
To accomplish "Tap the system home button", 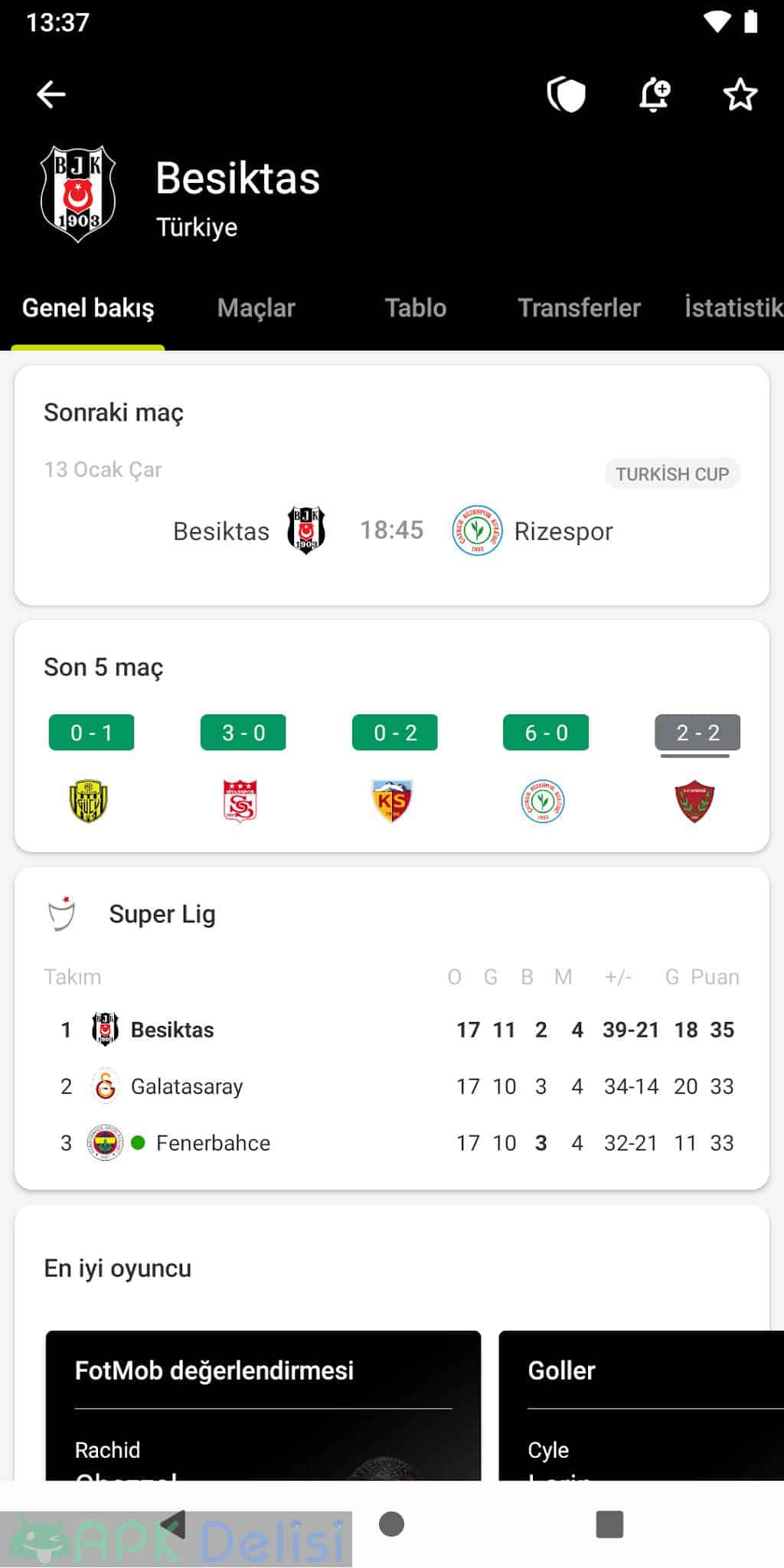I will click(x=392, y=1524).
